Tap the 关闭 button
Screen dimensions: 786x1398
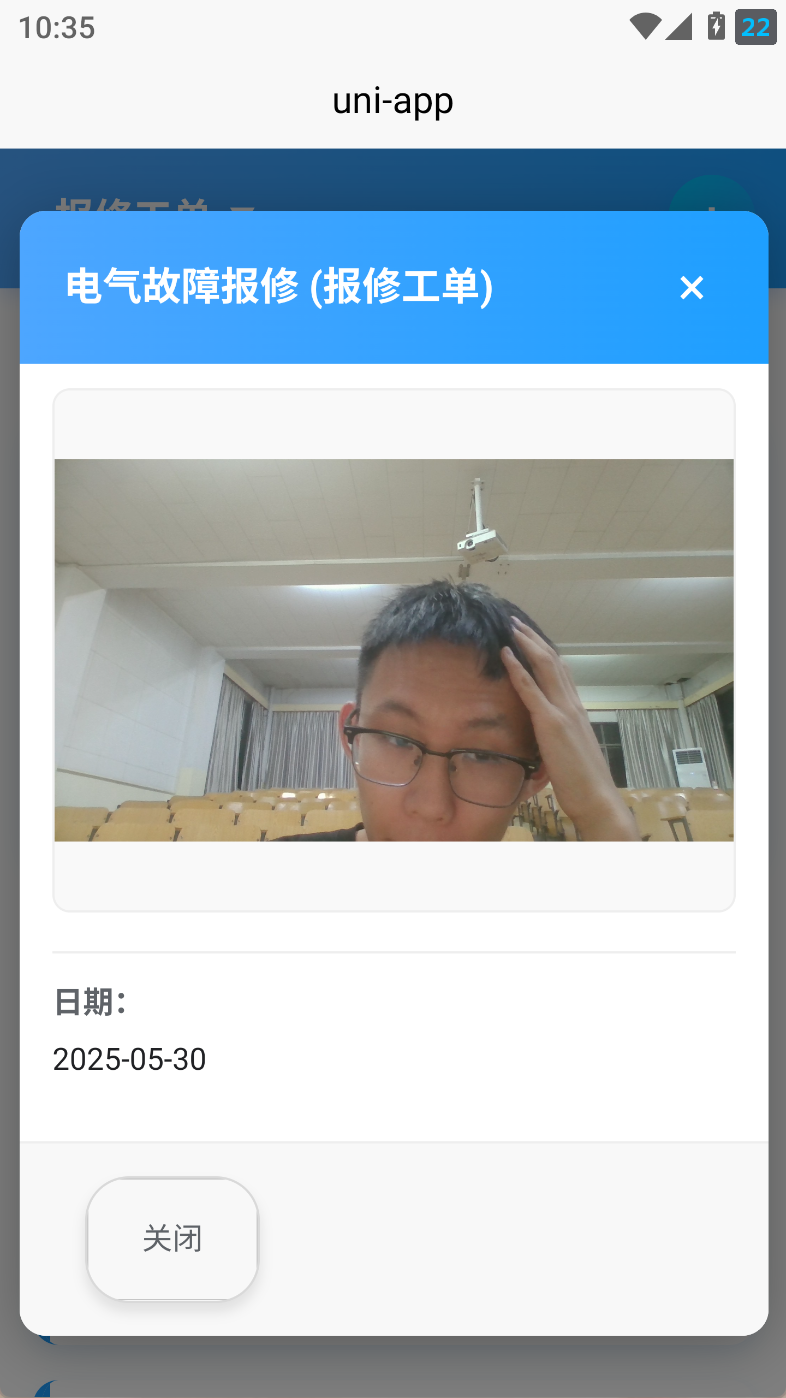pyautogui.click(x=173, y=1239)
